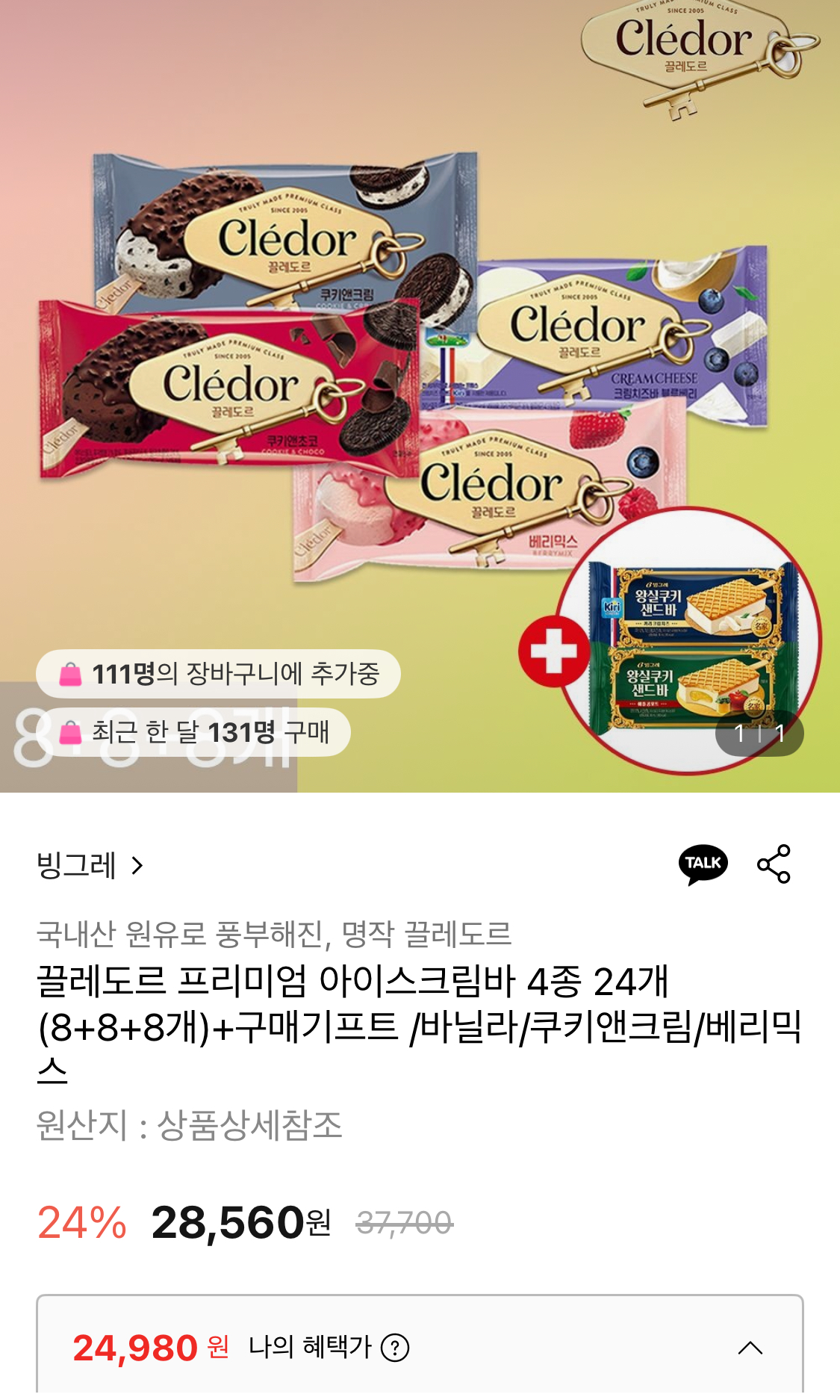The height and width of the screenshot is (1400, 840).
Task: Open the 나의 혜택가 help icon
Action: point(394,1348)
